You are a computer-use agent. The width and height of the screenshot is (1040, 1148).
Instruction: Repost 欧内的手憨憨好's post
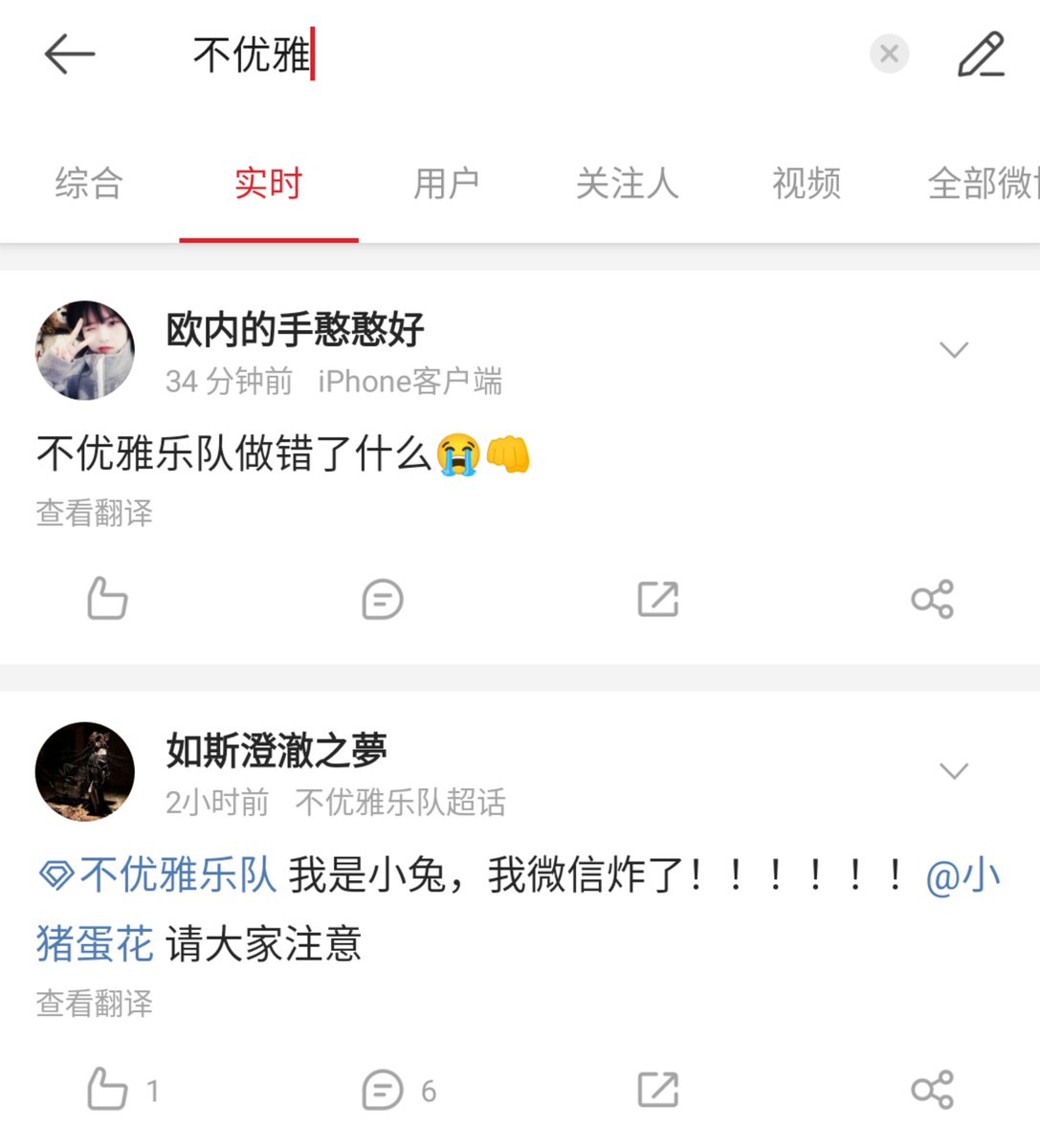coord(658,600)
